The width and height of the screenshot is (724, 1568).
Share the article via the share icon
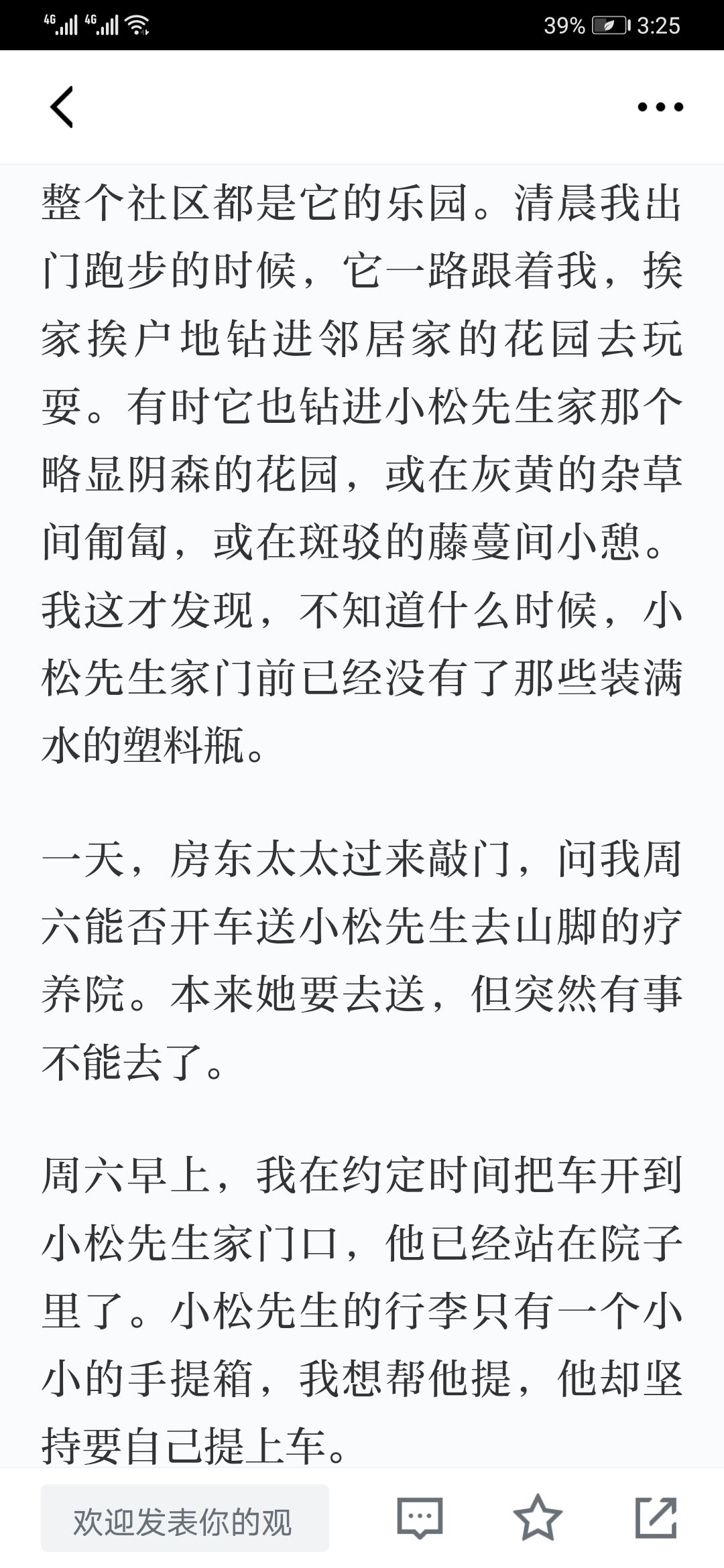(x=656, y=1518)
